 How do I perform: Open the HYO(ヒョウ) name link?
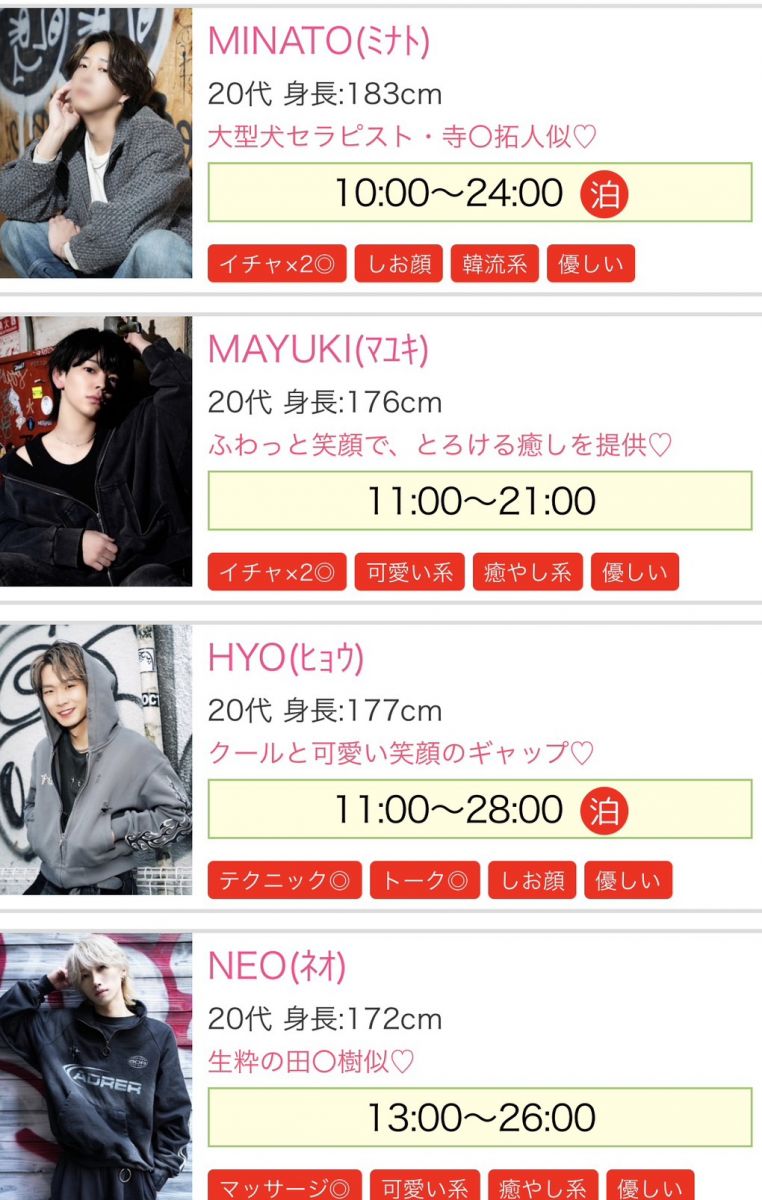point(286,657)
